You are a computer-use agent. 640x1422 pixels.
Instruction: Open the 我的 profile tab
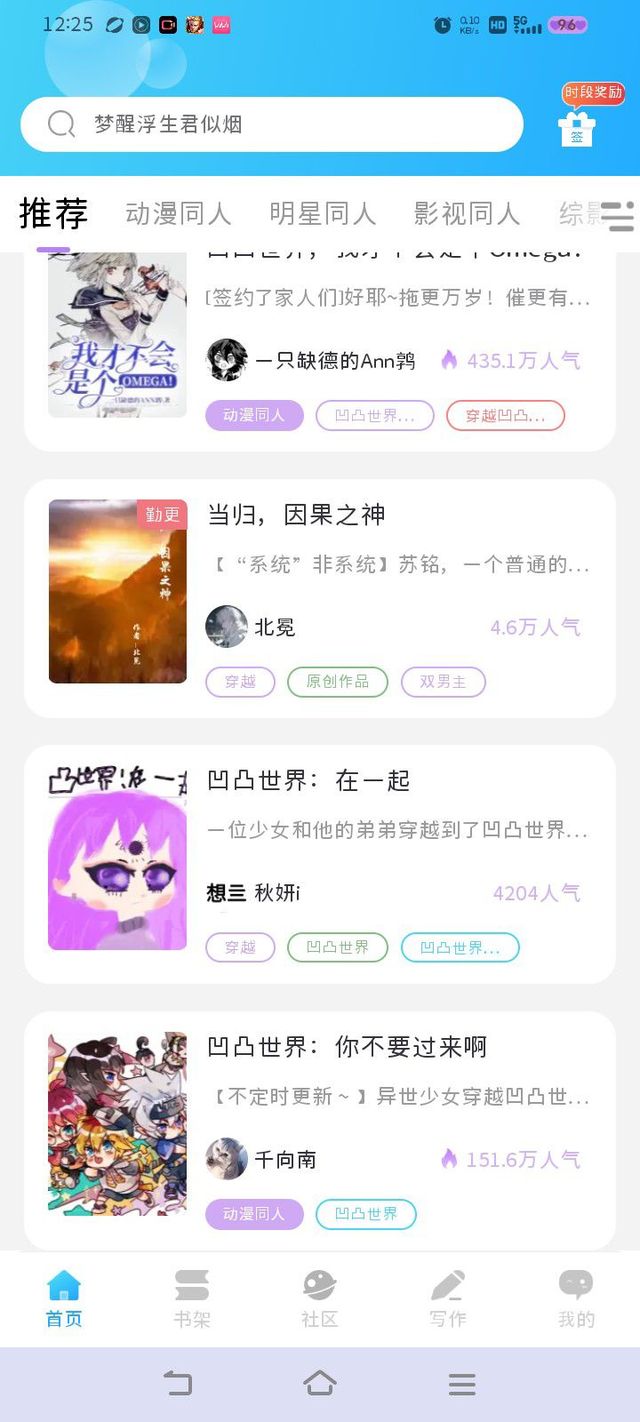click(x=576, y=1298)
